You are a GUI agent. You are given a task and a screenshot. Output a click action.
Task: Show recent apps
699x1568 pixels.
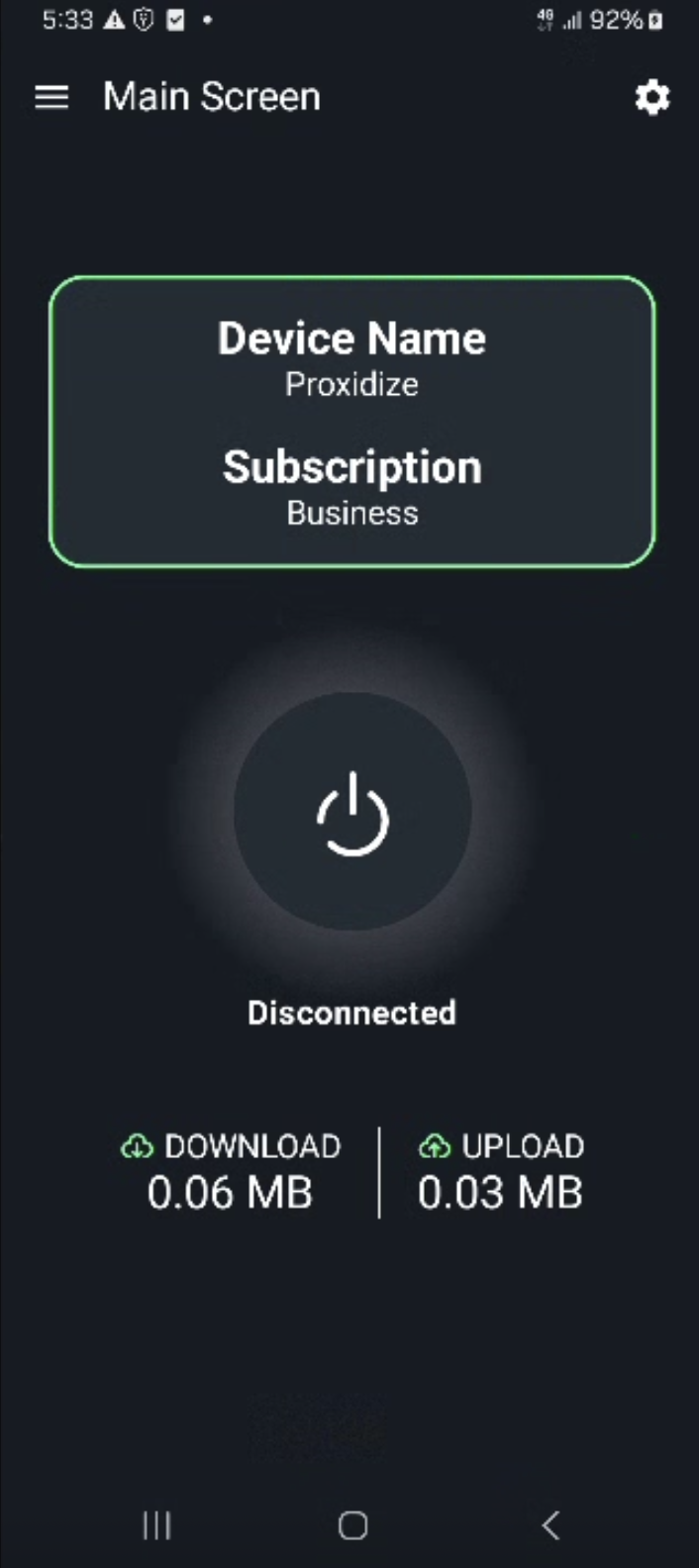(156, 1524)
